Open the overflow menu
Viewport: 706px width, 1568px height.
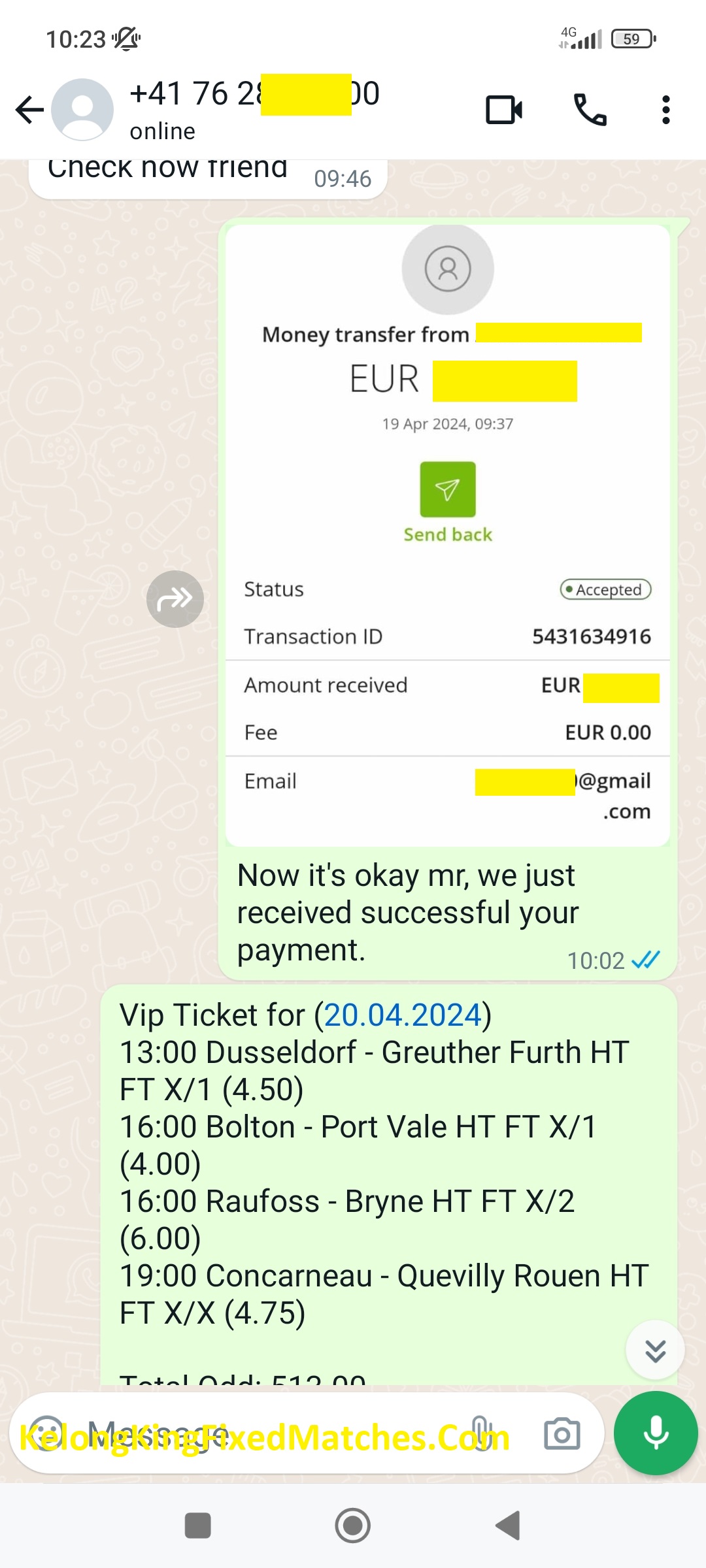(x=665, y=110)
